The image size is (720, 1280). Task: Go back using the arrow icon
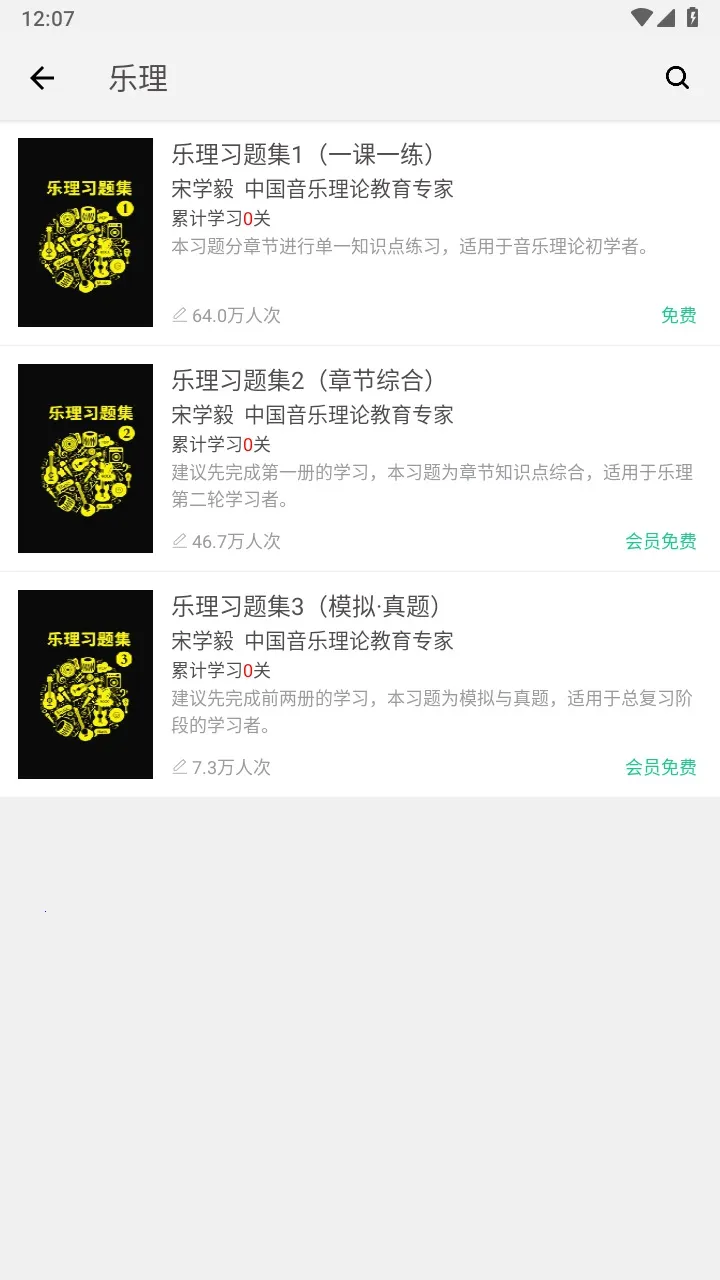(42, 78)
